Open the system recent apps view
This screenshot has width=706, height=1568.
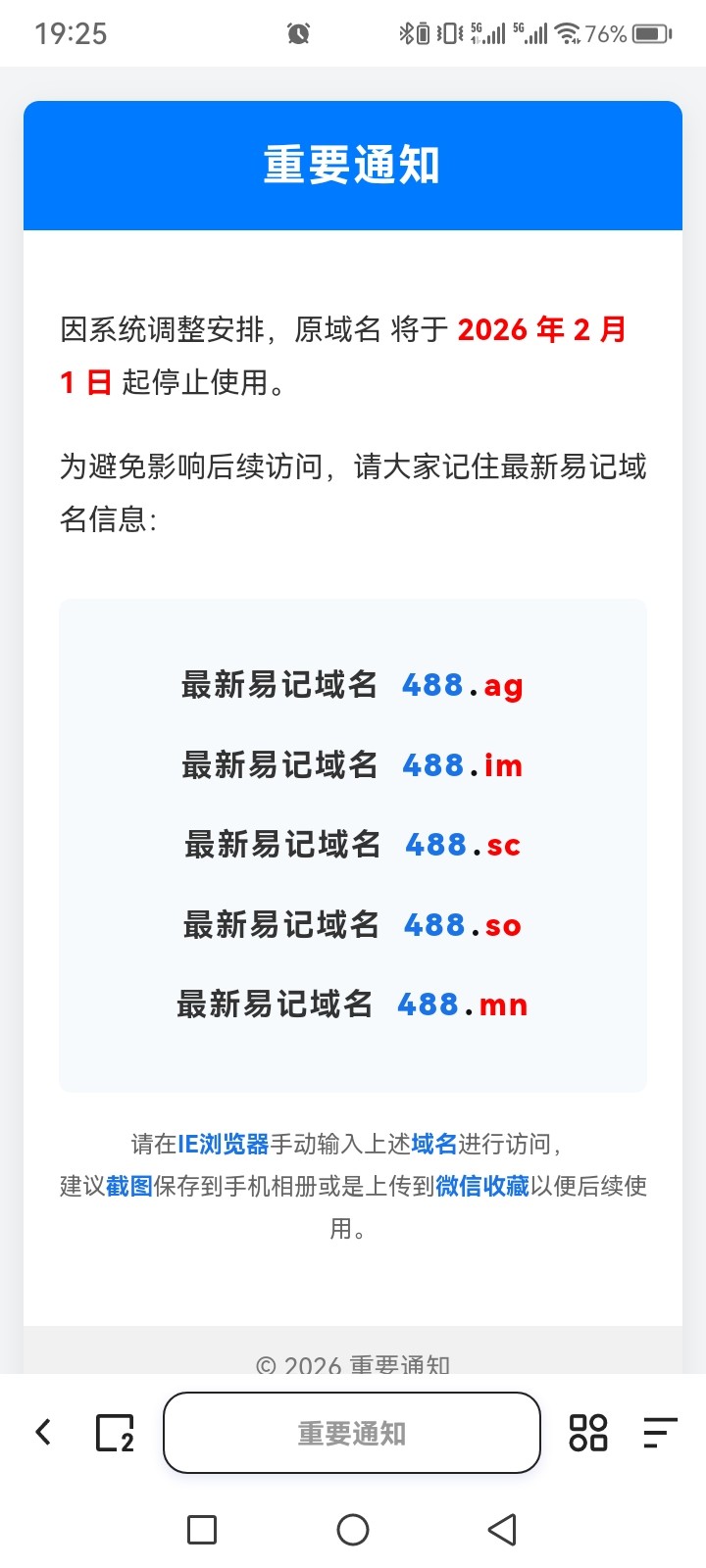click(202, 1529)
